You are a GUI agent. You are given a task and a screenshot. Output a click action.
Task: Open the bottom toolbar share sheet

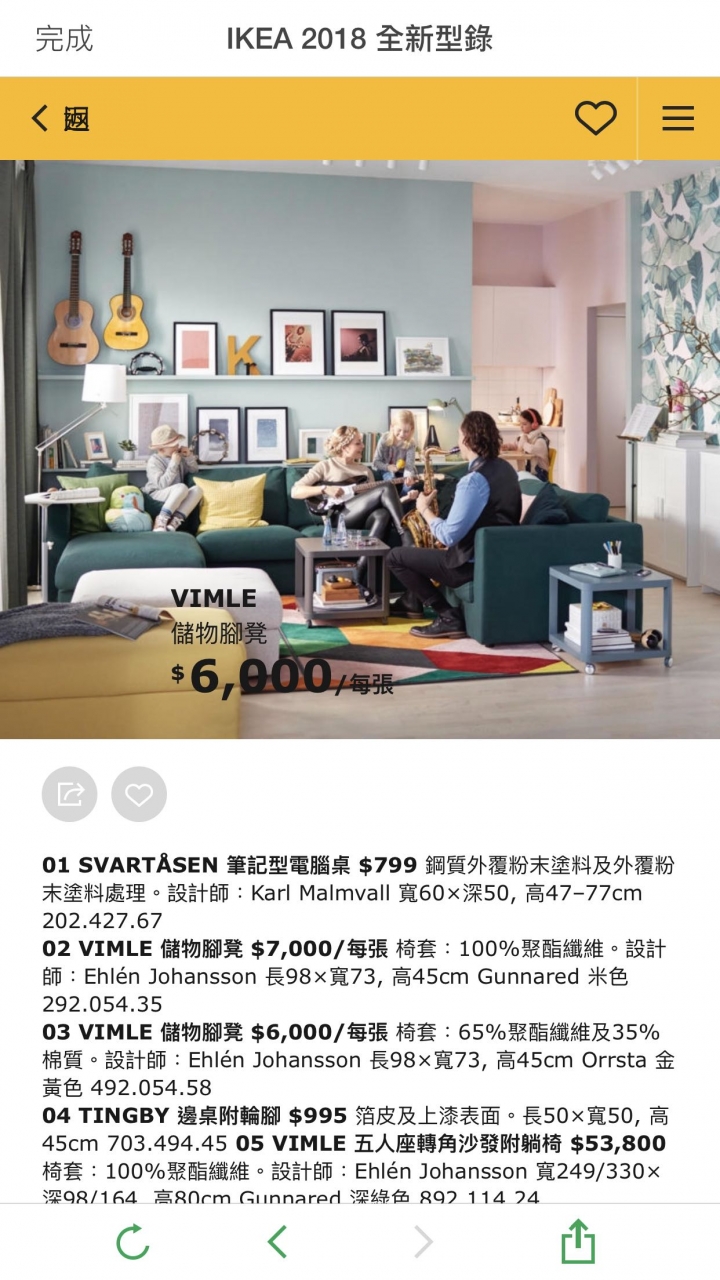[578, 1243]
